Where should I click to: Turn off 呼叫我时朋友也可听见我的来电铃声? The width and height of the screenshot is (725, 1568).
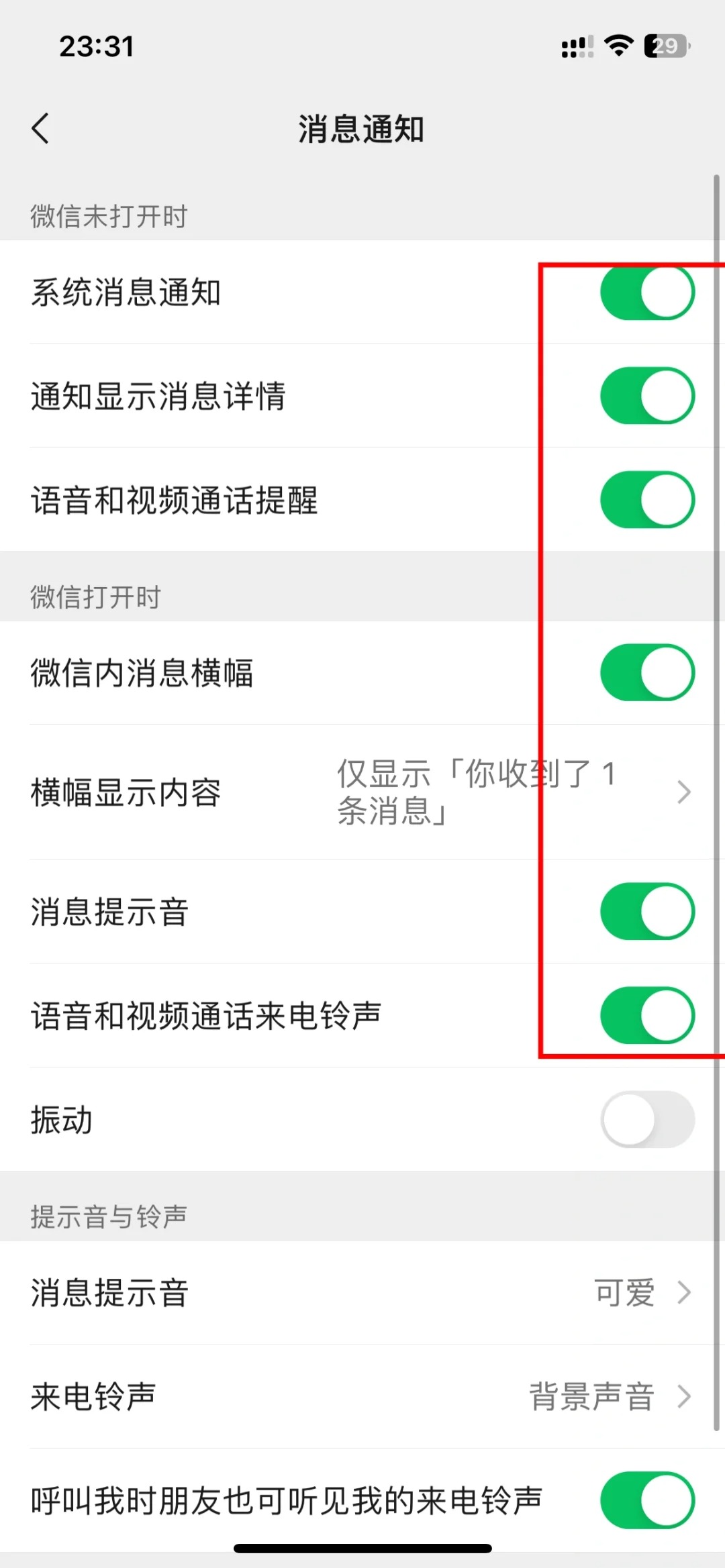click(x=647, y=1500)
